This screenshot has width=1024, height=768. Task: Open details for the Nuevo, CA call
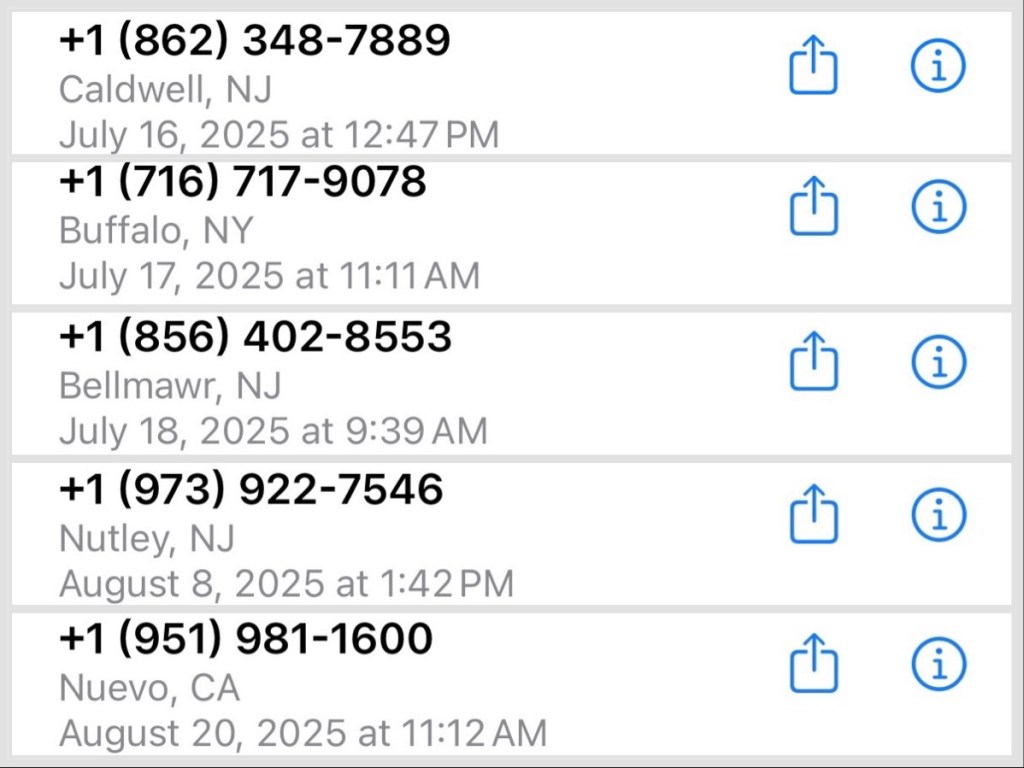(x=939, y=664)
